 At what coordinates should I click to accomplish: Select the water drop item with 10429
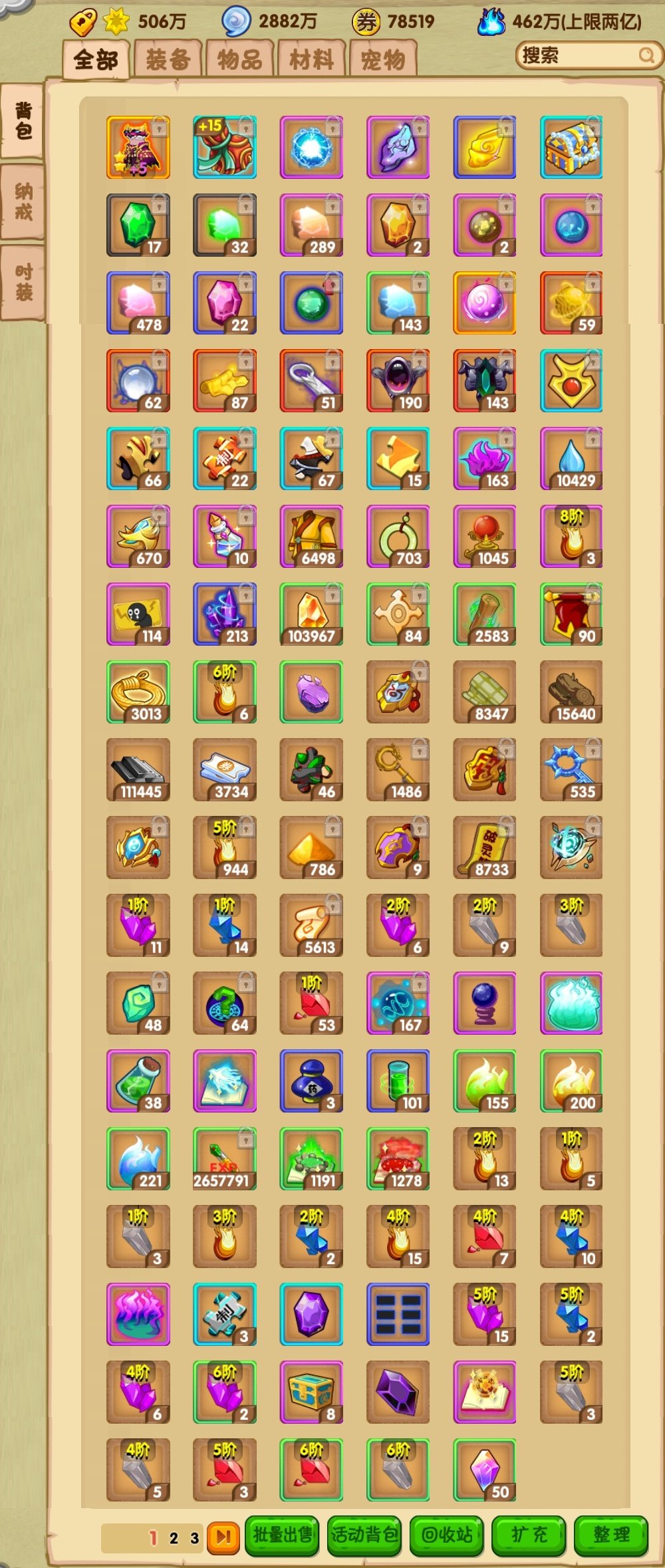tap(571, 459)
